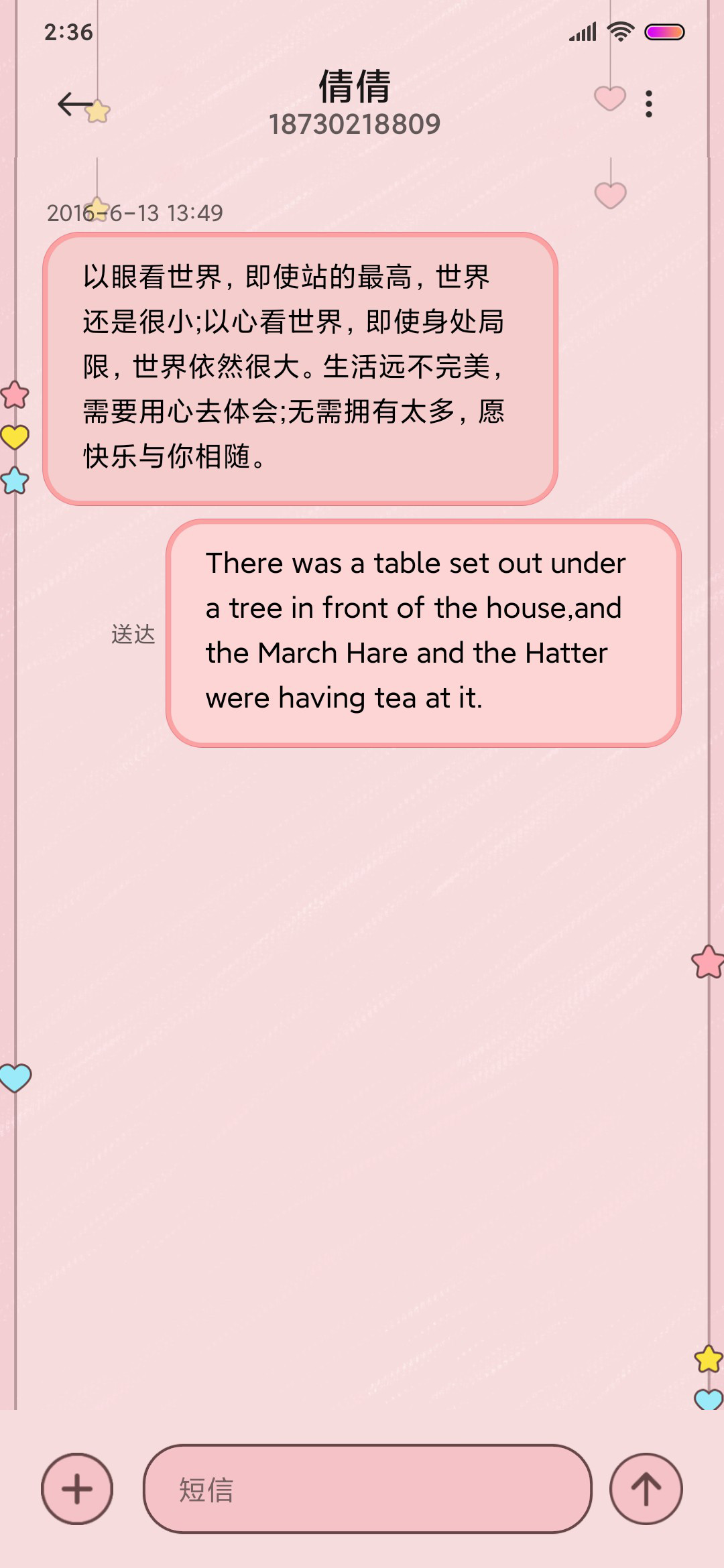Open the three-dot overflow menu
The image size is (724, 1568).
click(x=648, y=104)
